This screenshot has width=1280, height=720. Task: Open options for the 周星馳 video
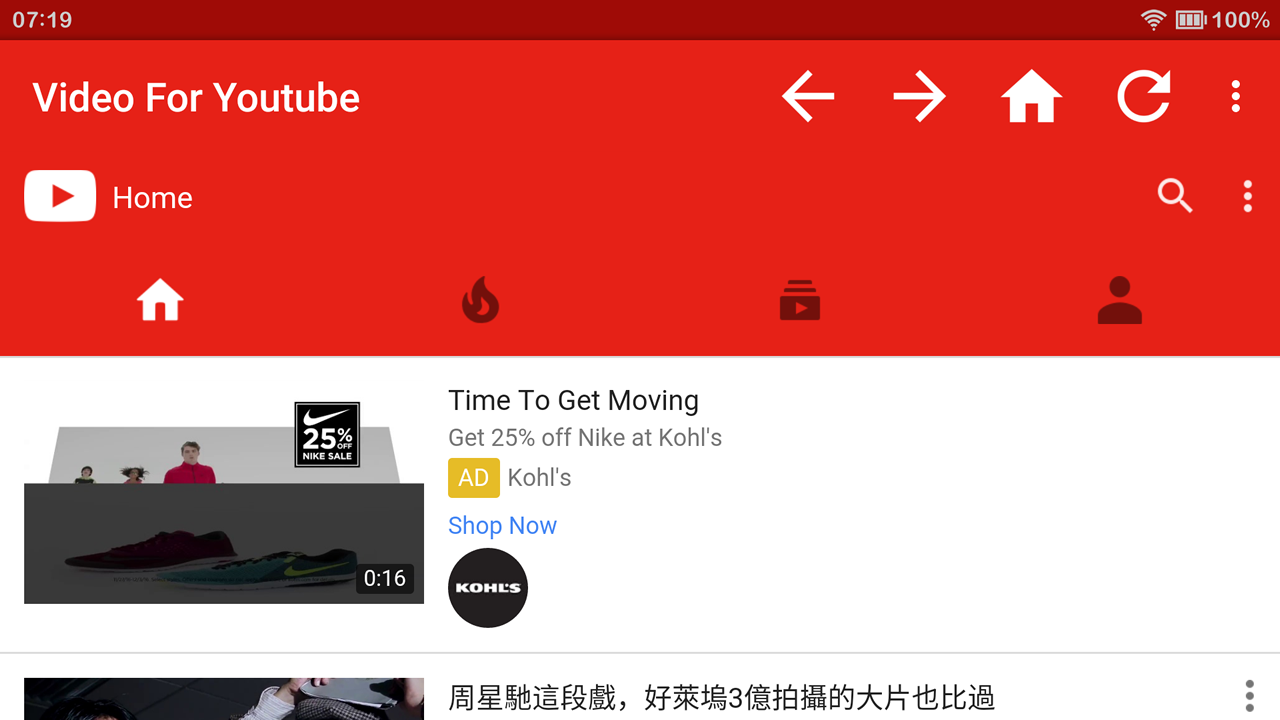[x=1249, y=696]
